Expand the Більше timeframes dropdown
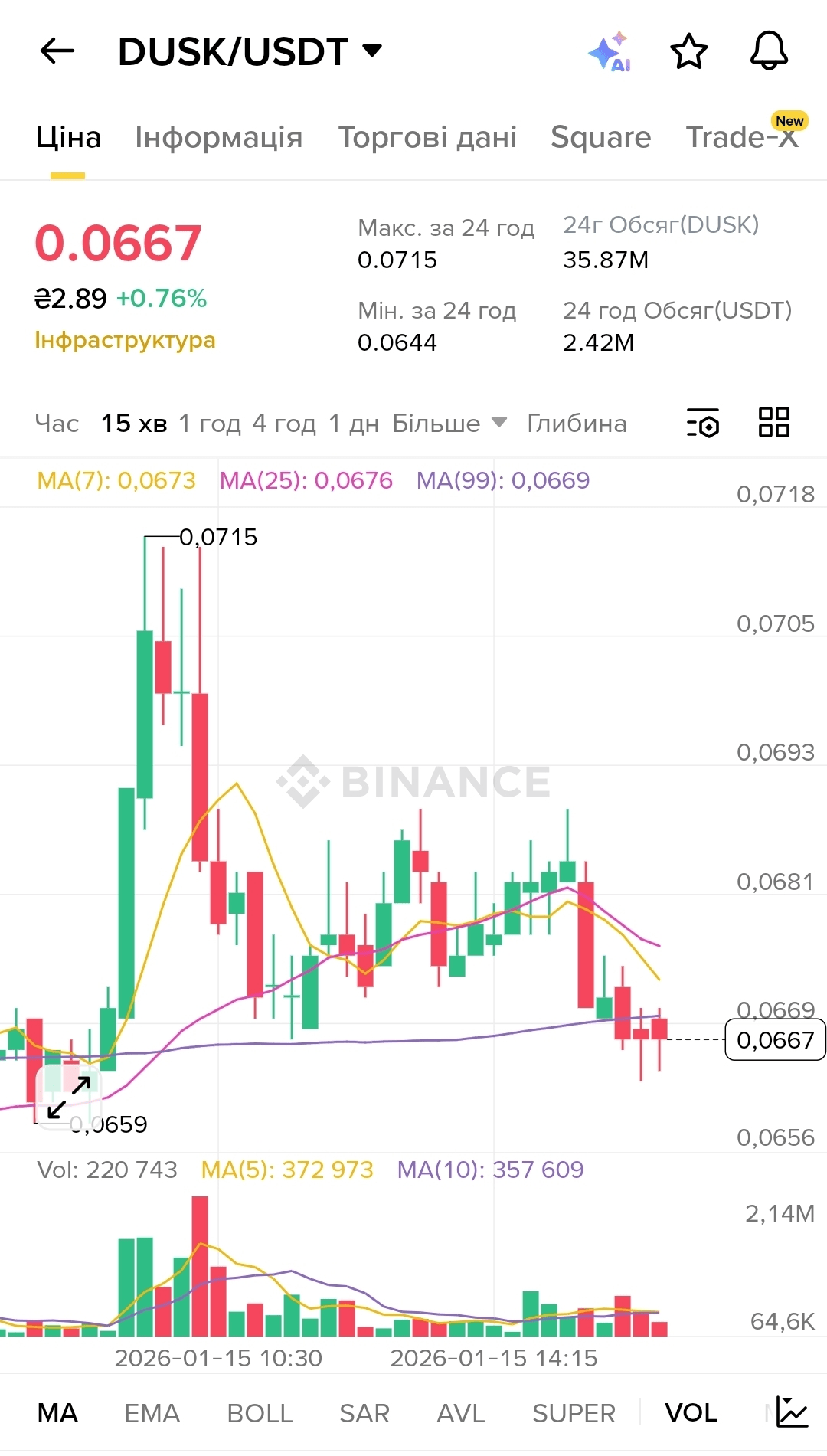 click(x=449, y=424)
